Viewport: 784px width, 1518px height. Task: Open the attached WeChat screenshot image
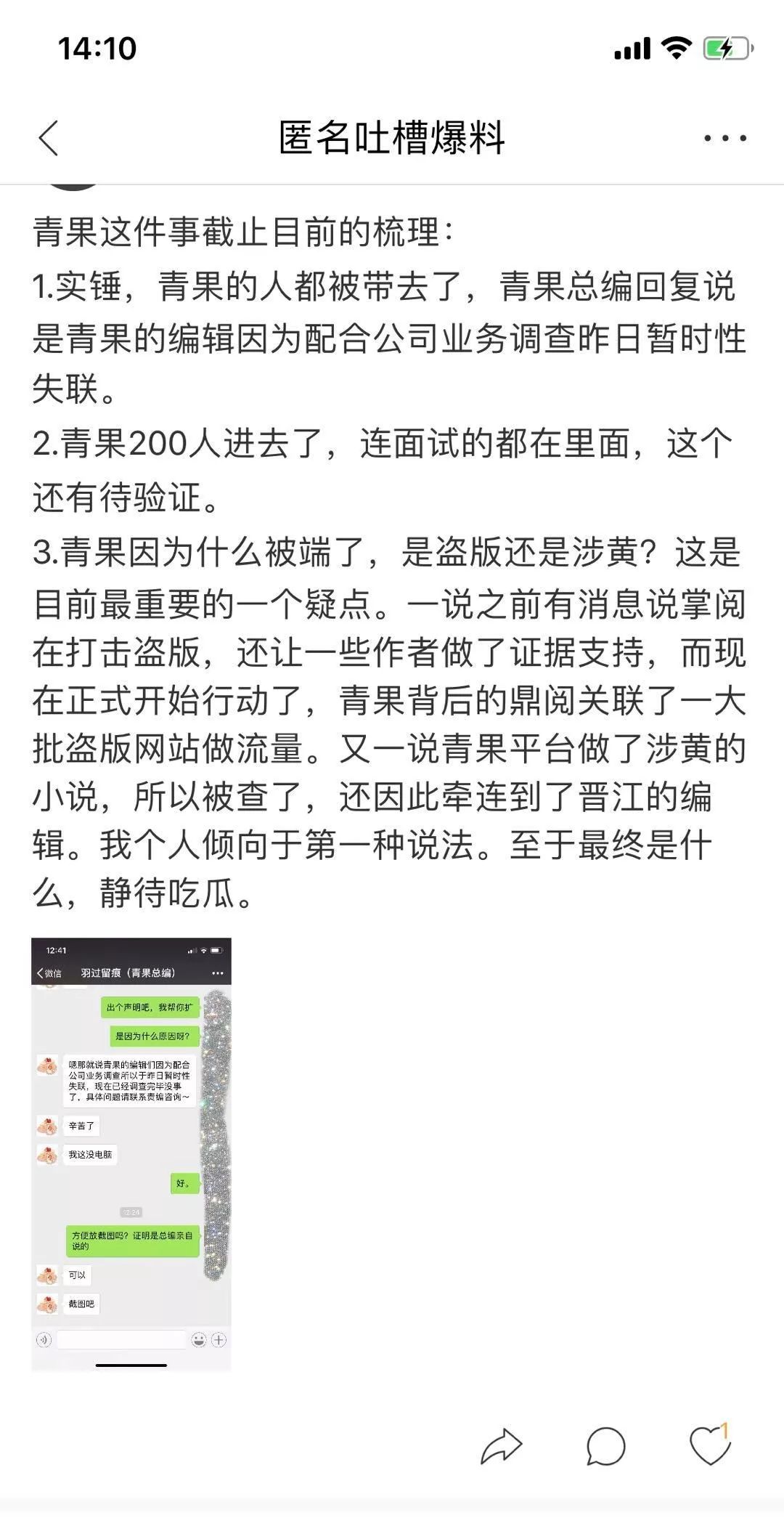click(131, 1153)
